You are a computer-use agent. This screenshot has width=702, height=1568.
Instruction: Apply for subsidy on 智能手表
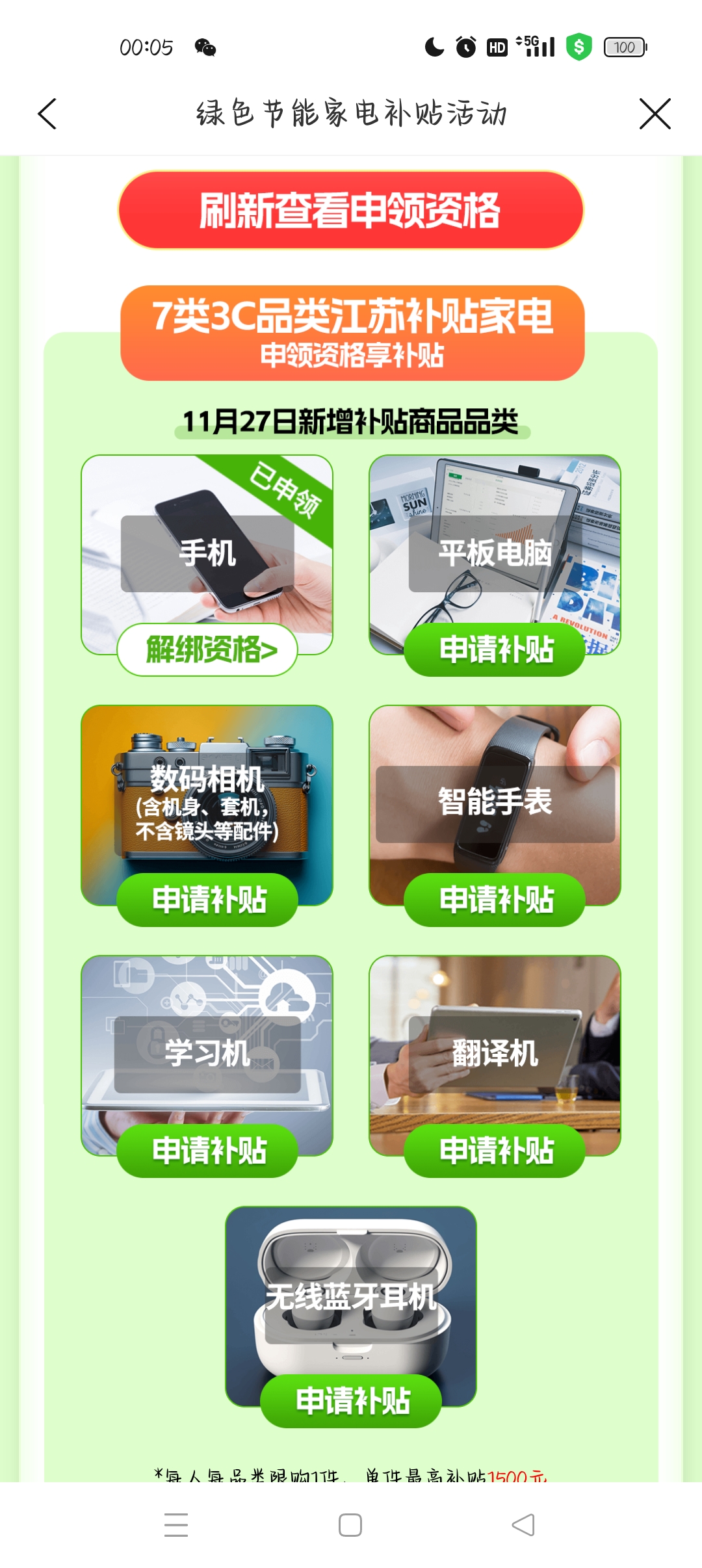495,900
